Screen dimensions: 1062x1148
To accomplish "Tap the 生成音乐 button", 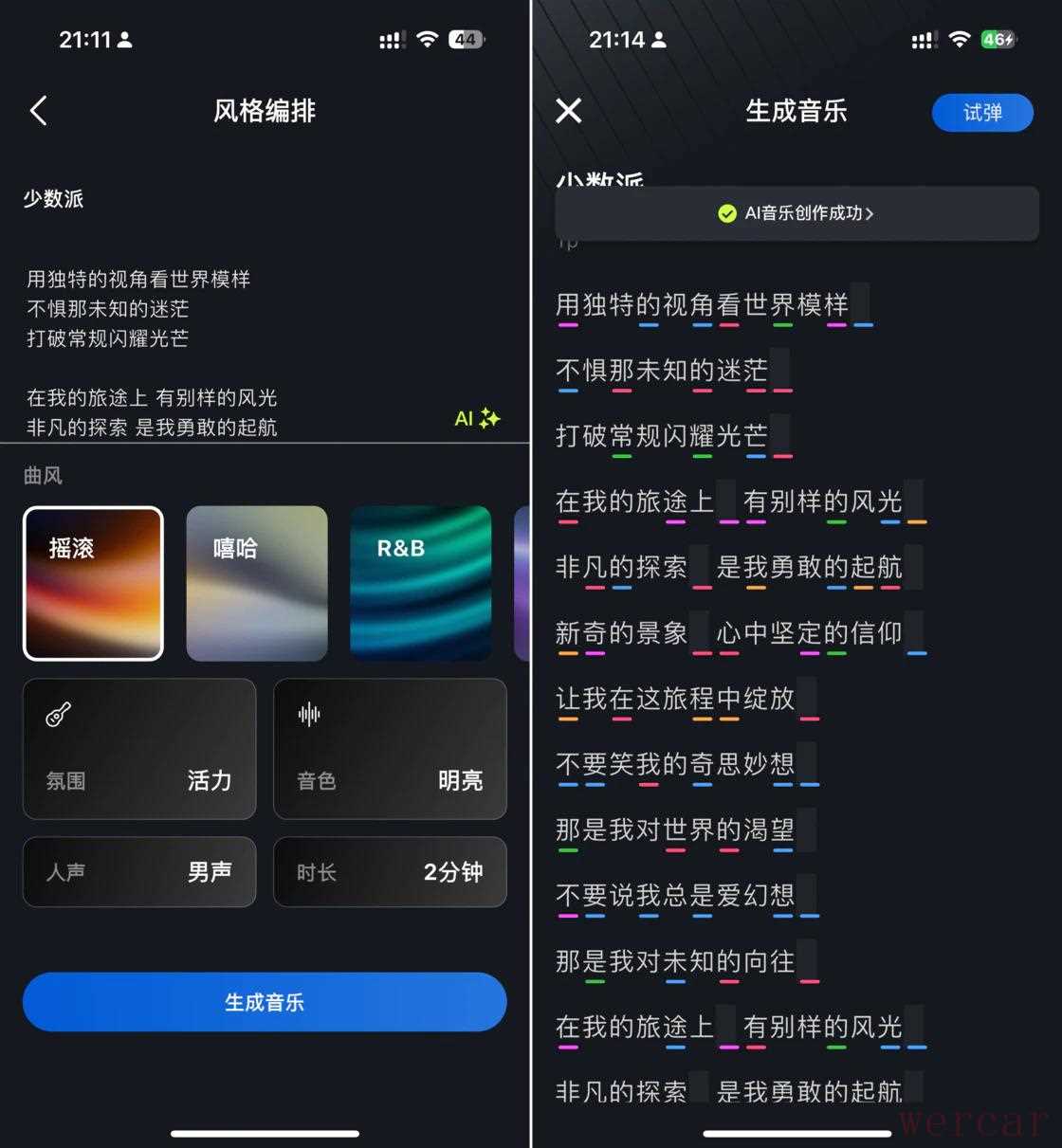I will 265,1002.
